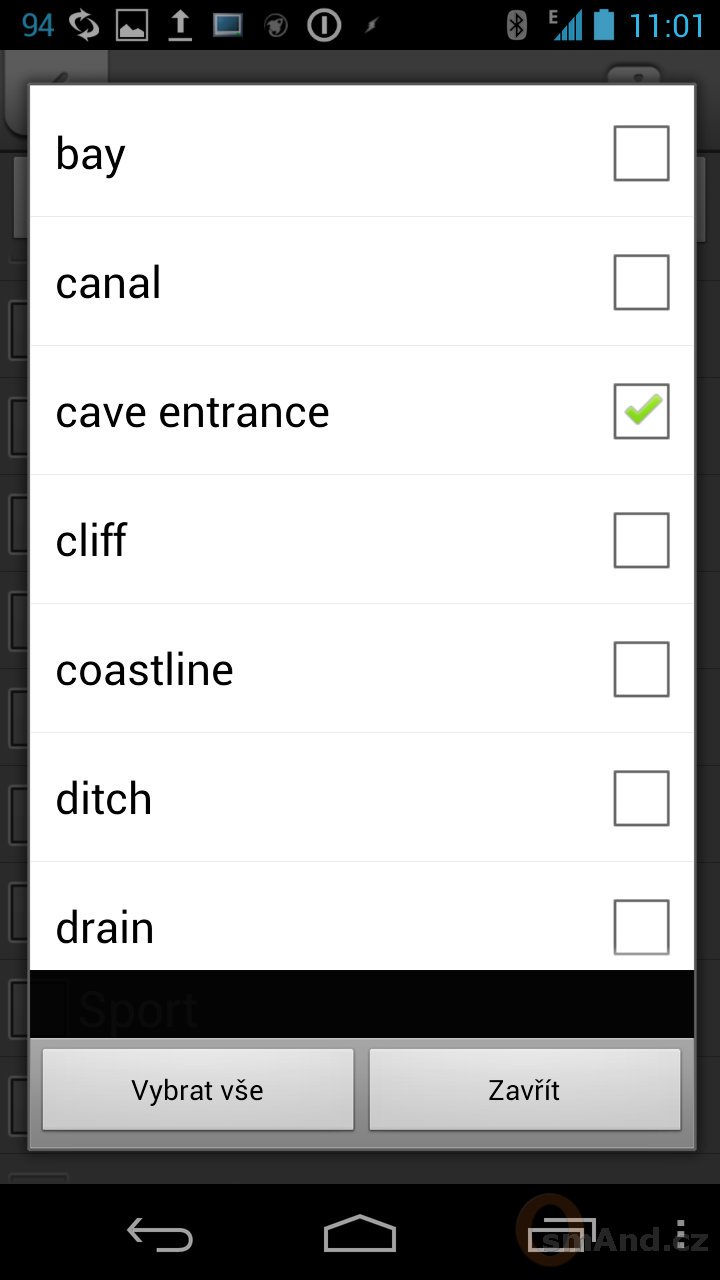Check the bay checkbox
The width and height of the screenshot is (720, 1280).
tap(641, 153)
